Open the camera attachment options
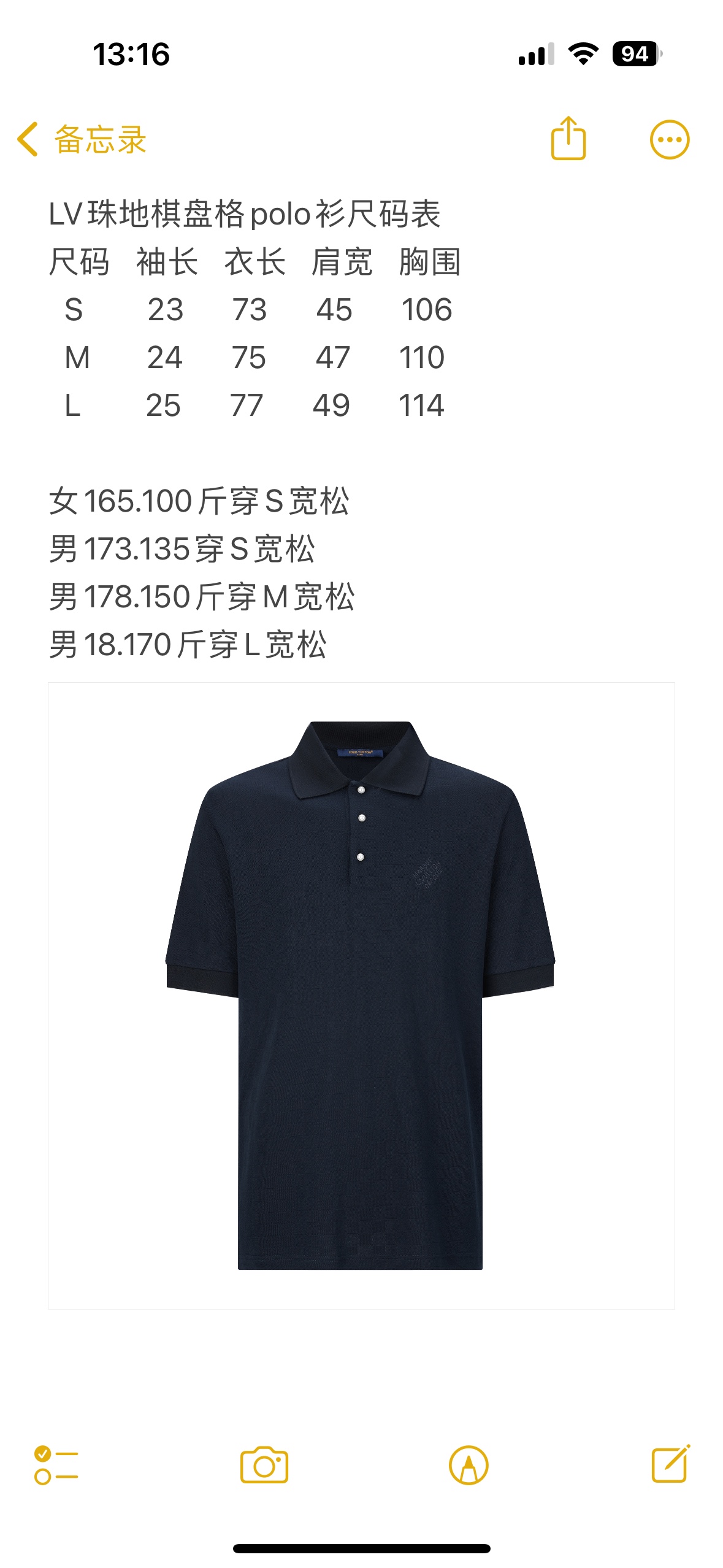 [264, 1465]
